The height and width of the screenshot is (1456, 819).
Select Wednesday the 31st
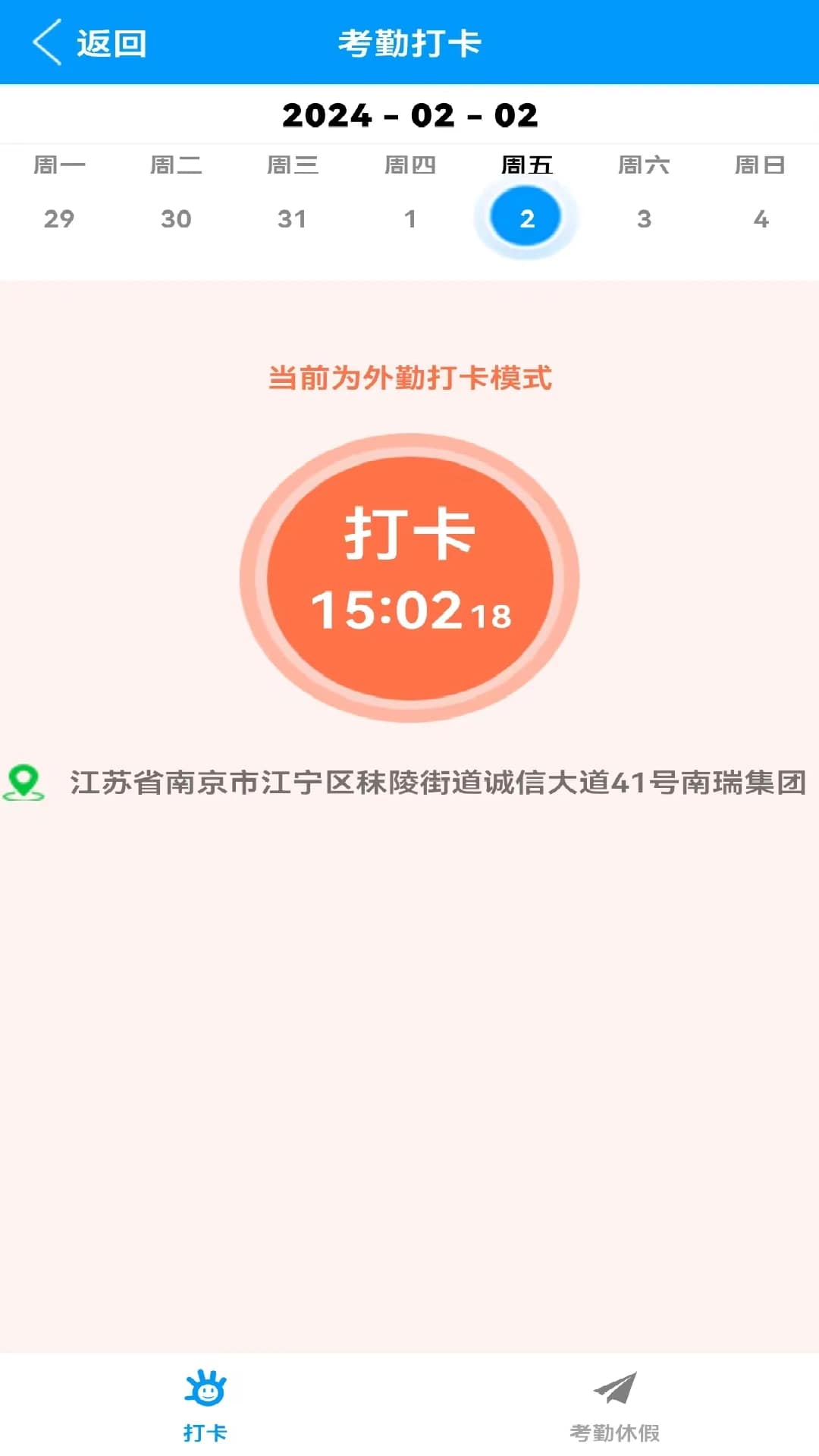pos(293,219)
